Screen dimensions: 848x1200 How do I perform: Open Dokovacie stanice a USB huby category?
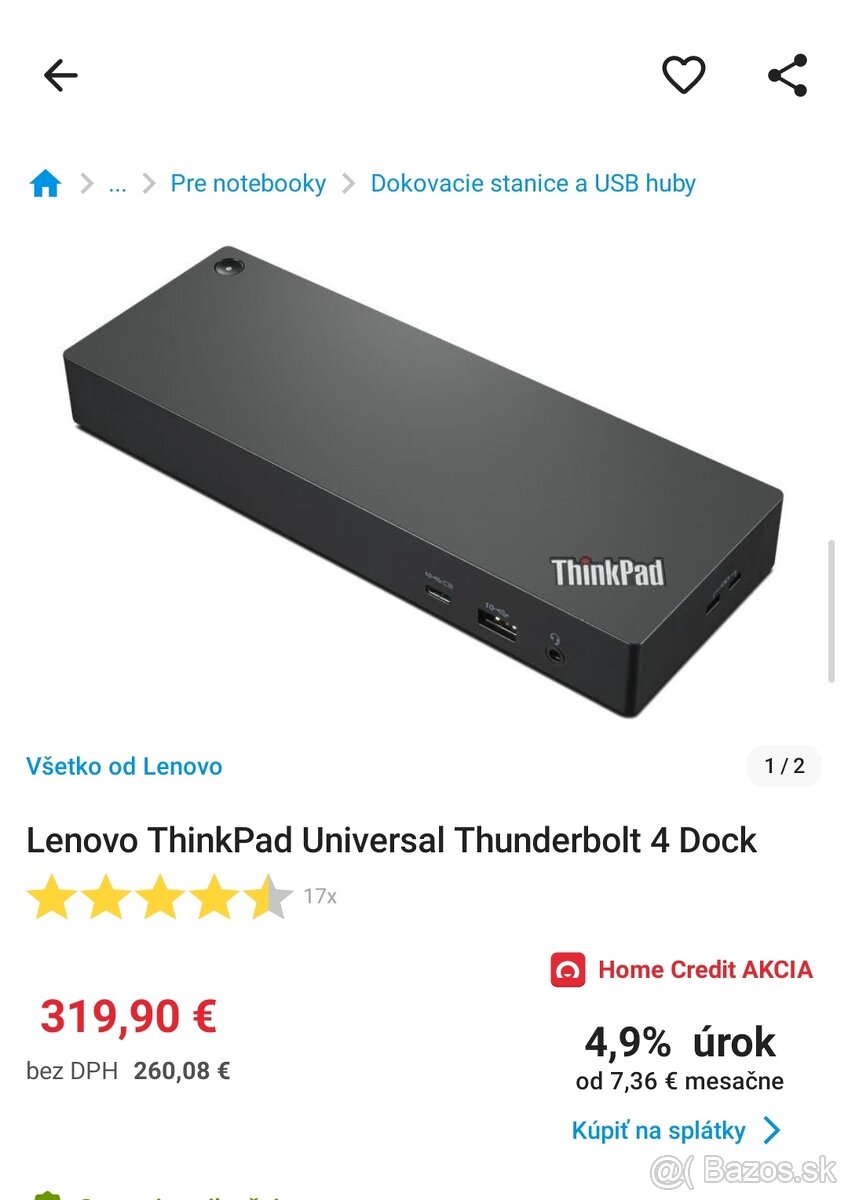(533, 184)
